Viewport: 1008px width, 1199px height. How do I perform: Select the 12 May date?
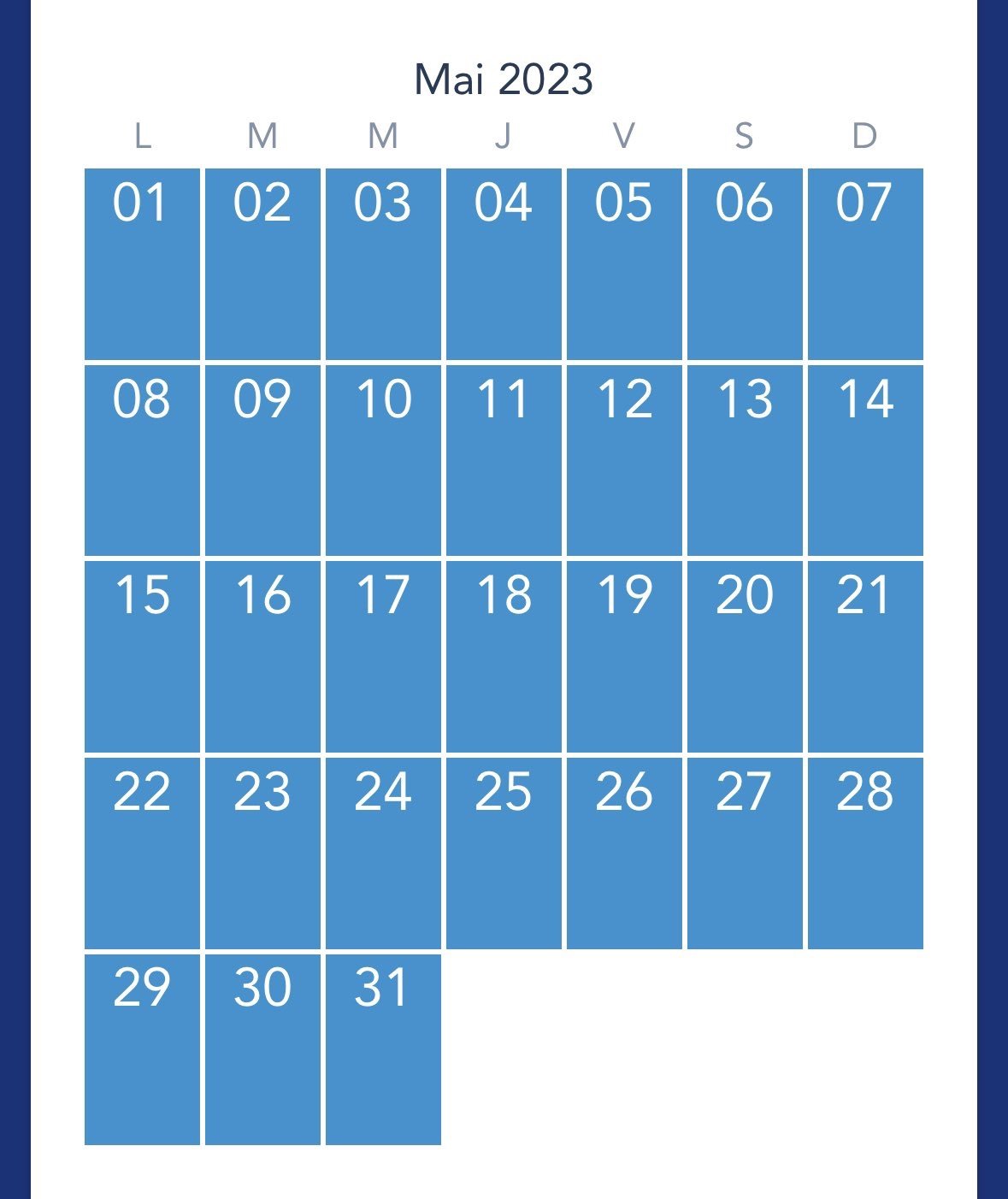(624, 460)
